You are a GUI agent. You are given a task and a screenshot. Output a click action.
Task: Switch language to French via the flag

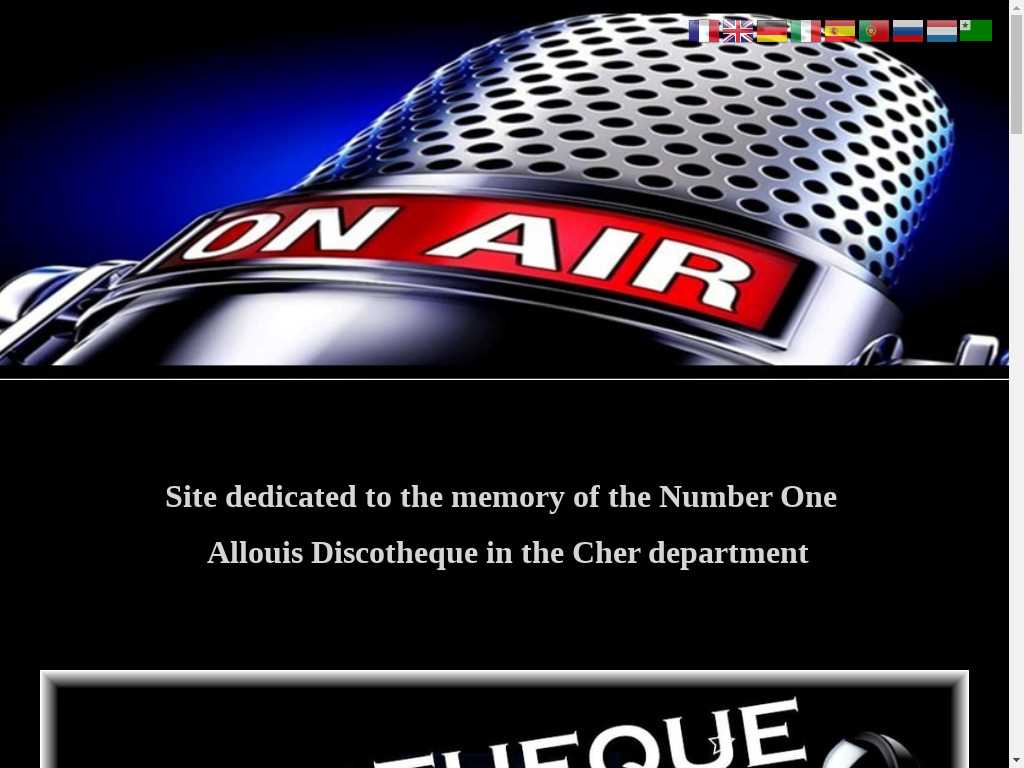pyautogui.click(x=704, y=31)
